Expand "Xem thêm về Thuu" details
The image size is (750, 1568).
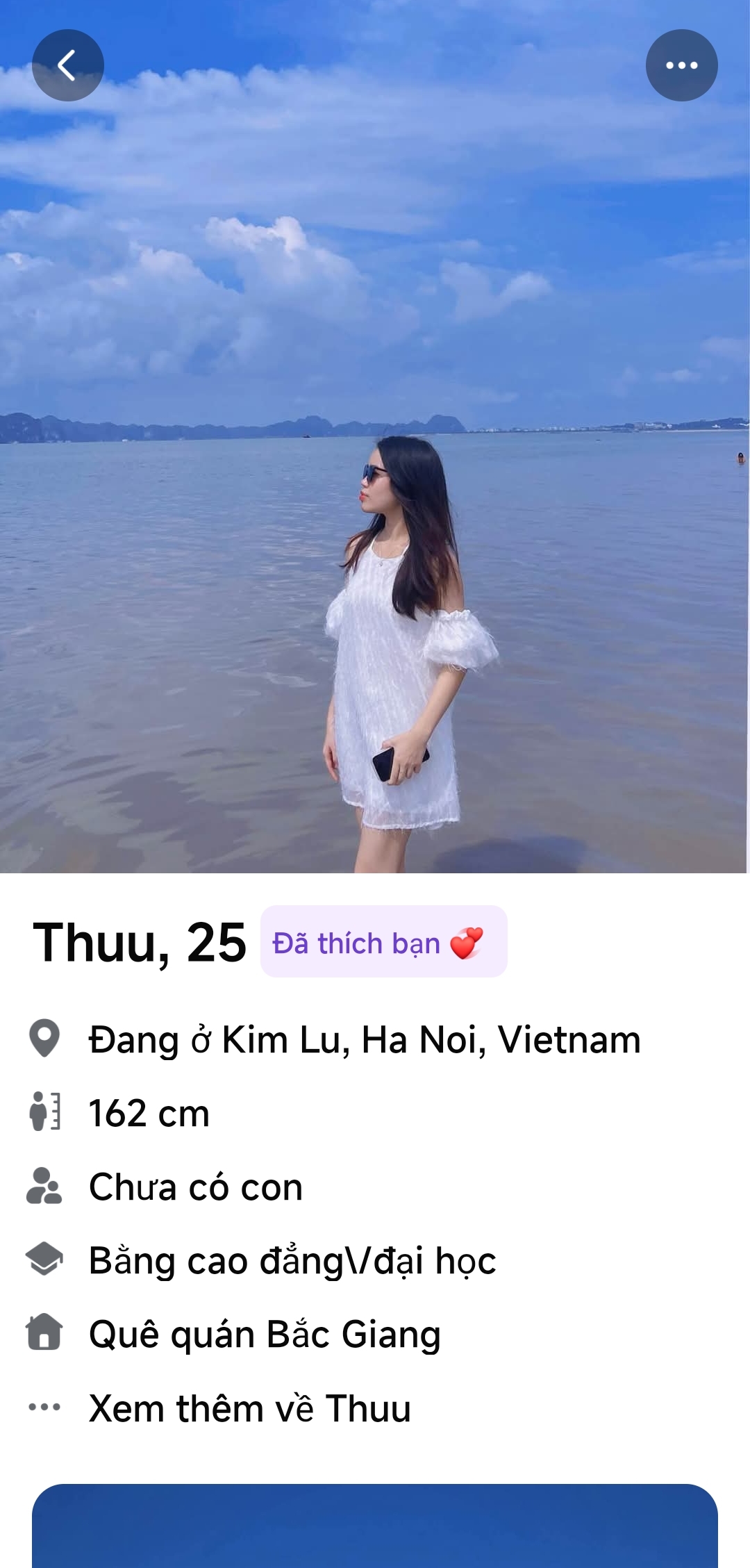[x=249, y=1409]
